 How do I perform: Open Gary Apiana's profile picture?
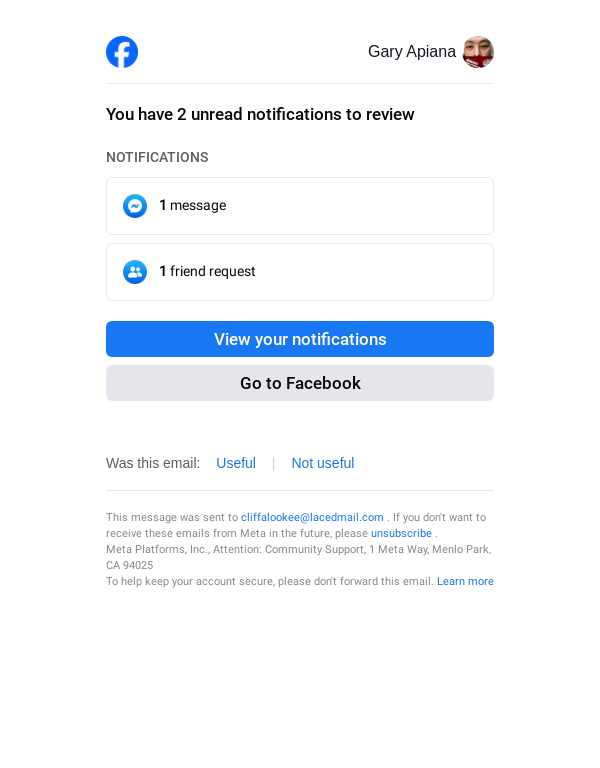[478, 52]
